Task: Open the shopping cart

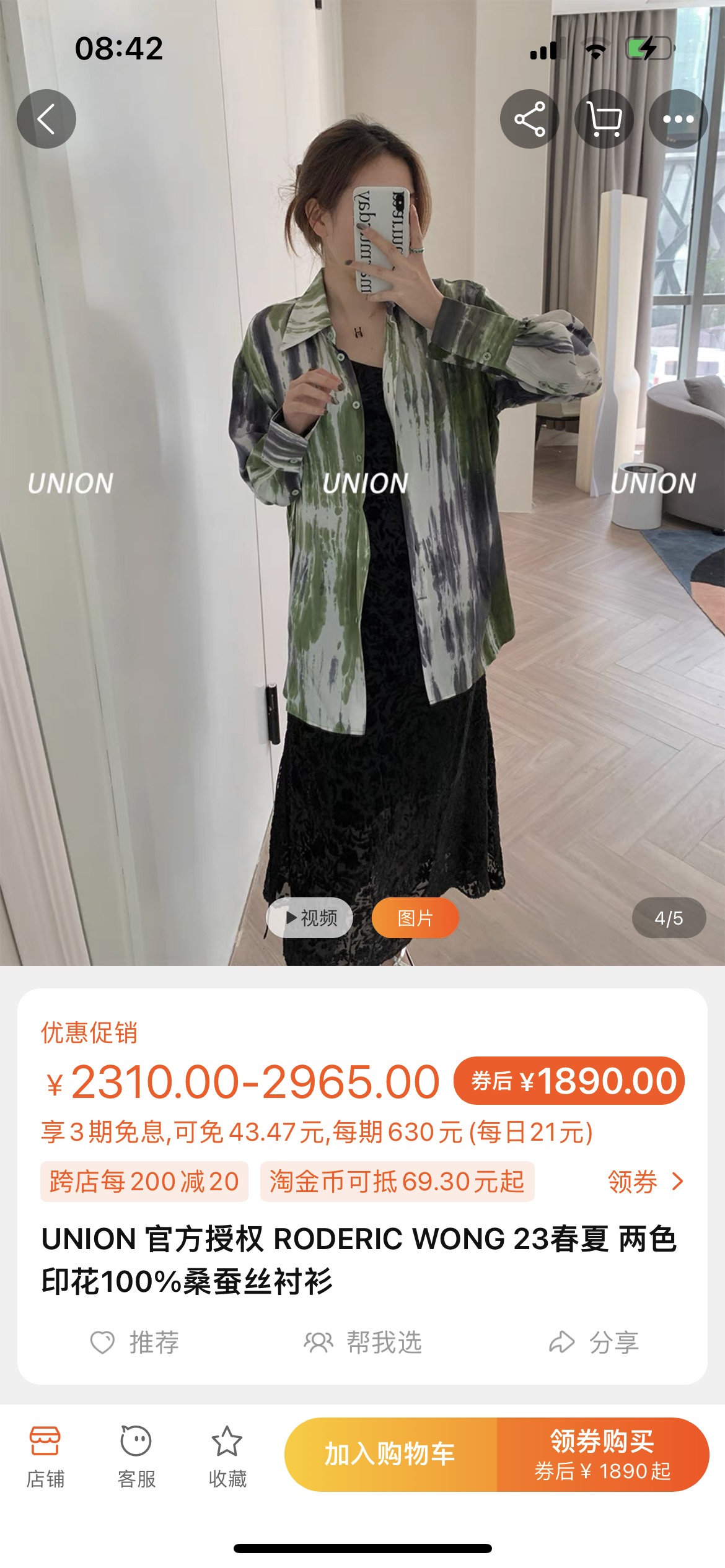Action: (x=604, y=119)
